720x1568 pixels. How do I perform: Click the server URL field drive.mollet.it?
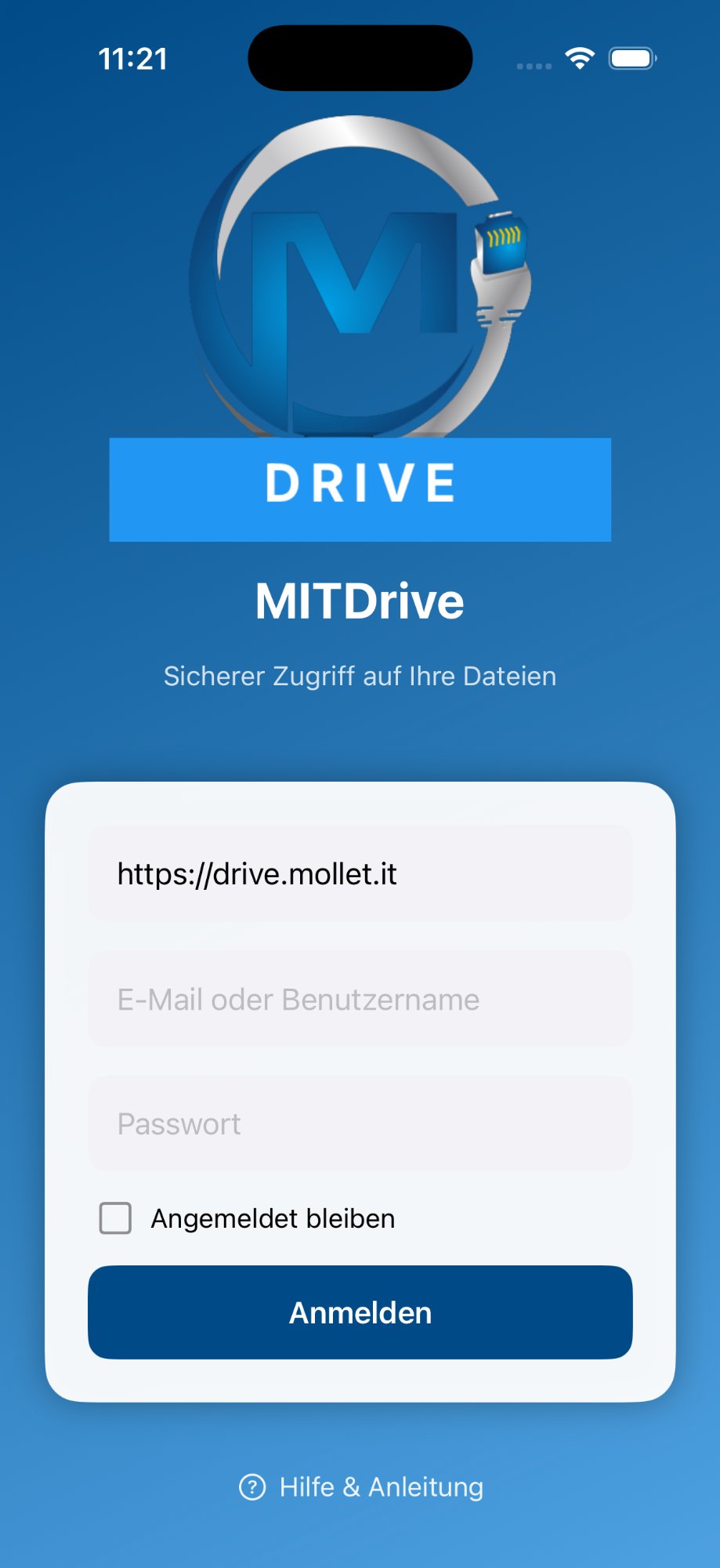(x=360, y=873)
